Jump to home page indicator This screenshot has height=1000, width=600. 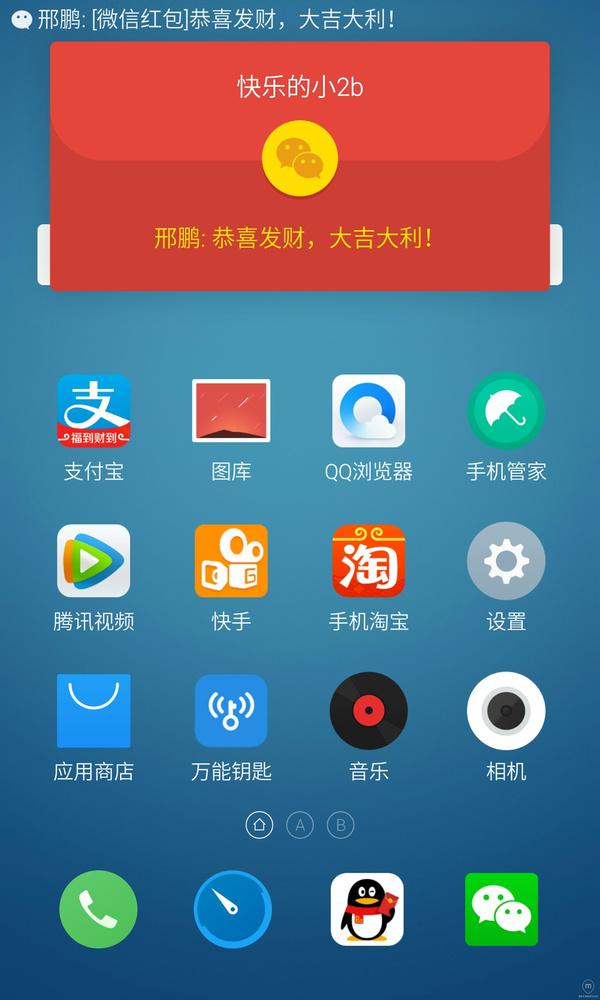coord(259,825)
